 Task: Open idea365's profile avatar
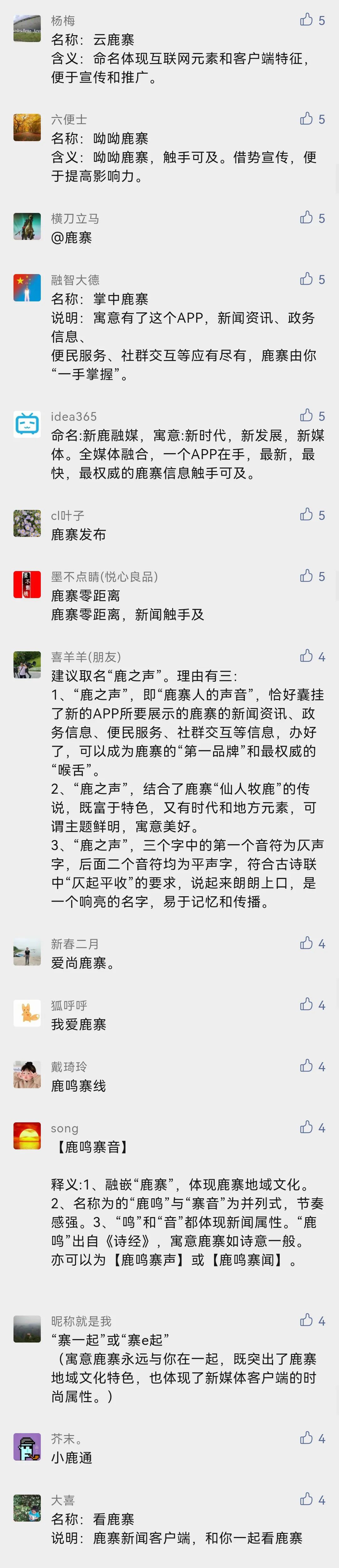(x=27, y=424)
